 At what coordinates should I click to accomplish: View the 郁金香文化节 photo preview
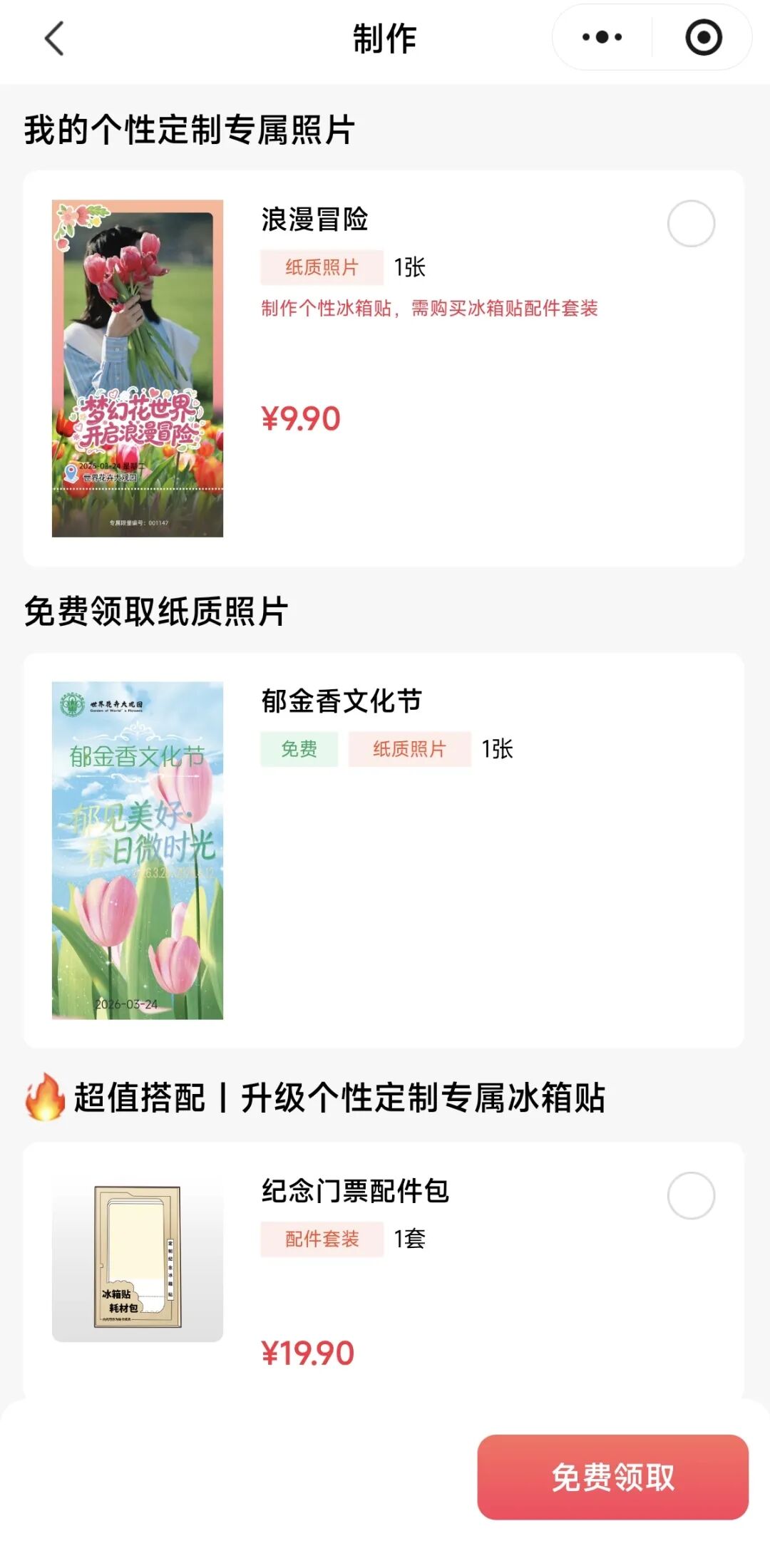(x=138, y=850)
